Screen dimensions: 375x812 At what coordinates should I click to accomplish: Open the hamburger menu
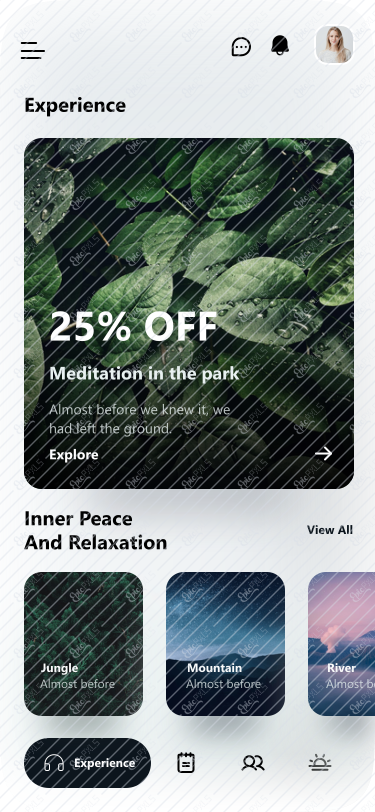(33, 50)
